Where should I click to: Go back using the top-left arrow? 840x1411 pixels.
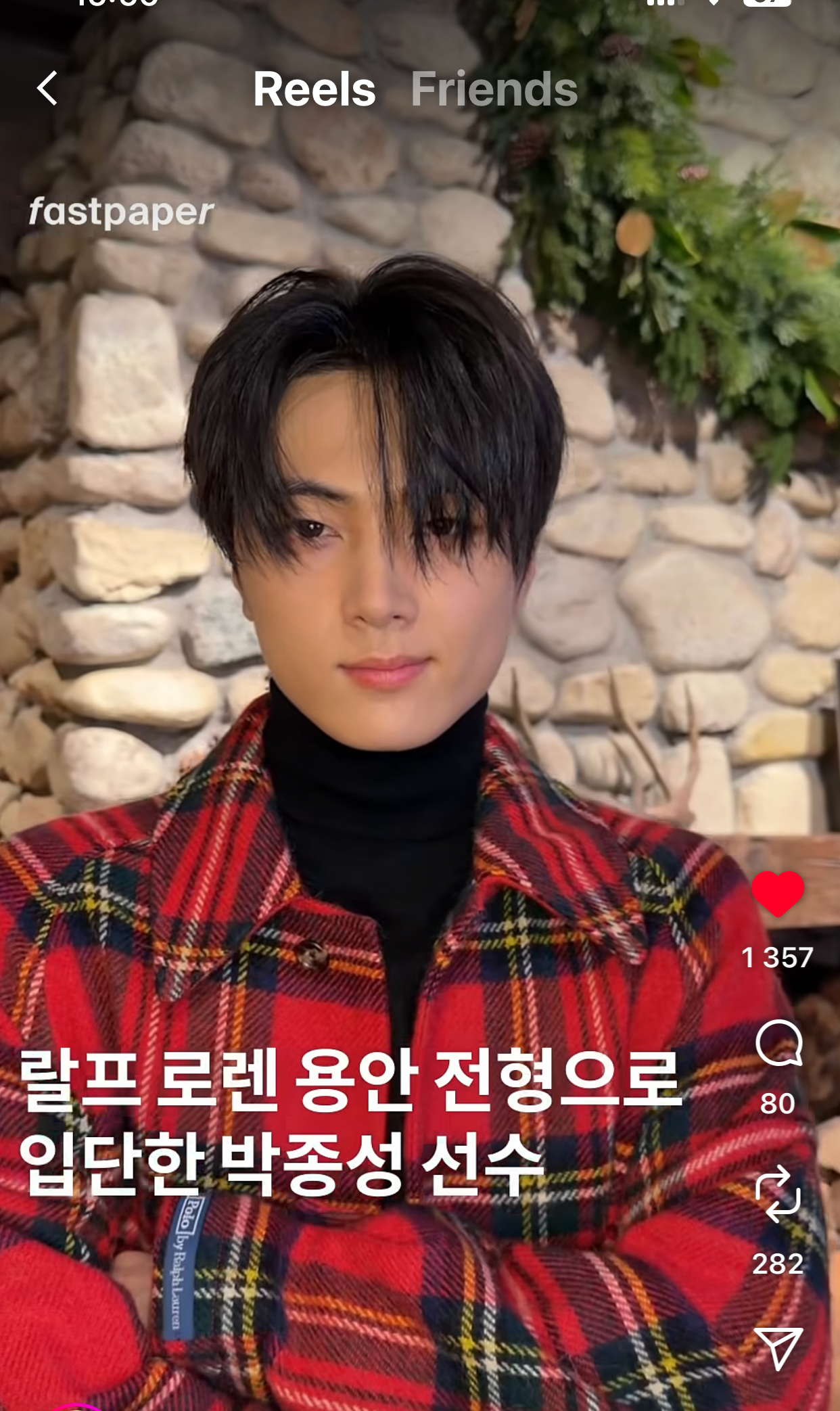point(47,89)
